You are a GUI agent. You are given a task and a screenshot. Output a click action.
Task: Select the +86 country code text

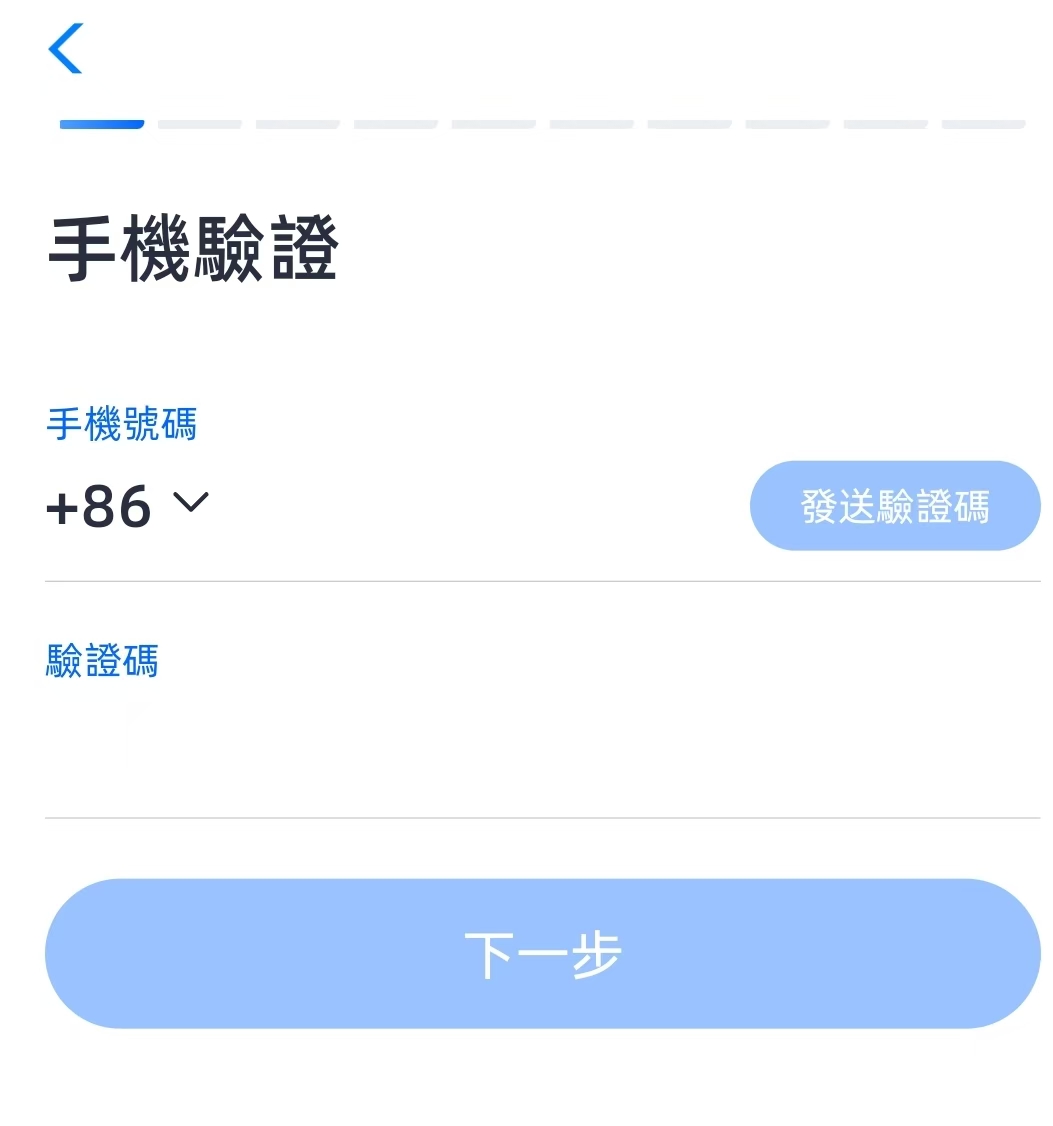click(x=98, y=506)
